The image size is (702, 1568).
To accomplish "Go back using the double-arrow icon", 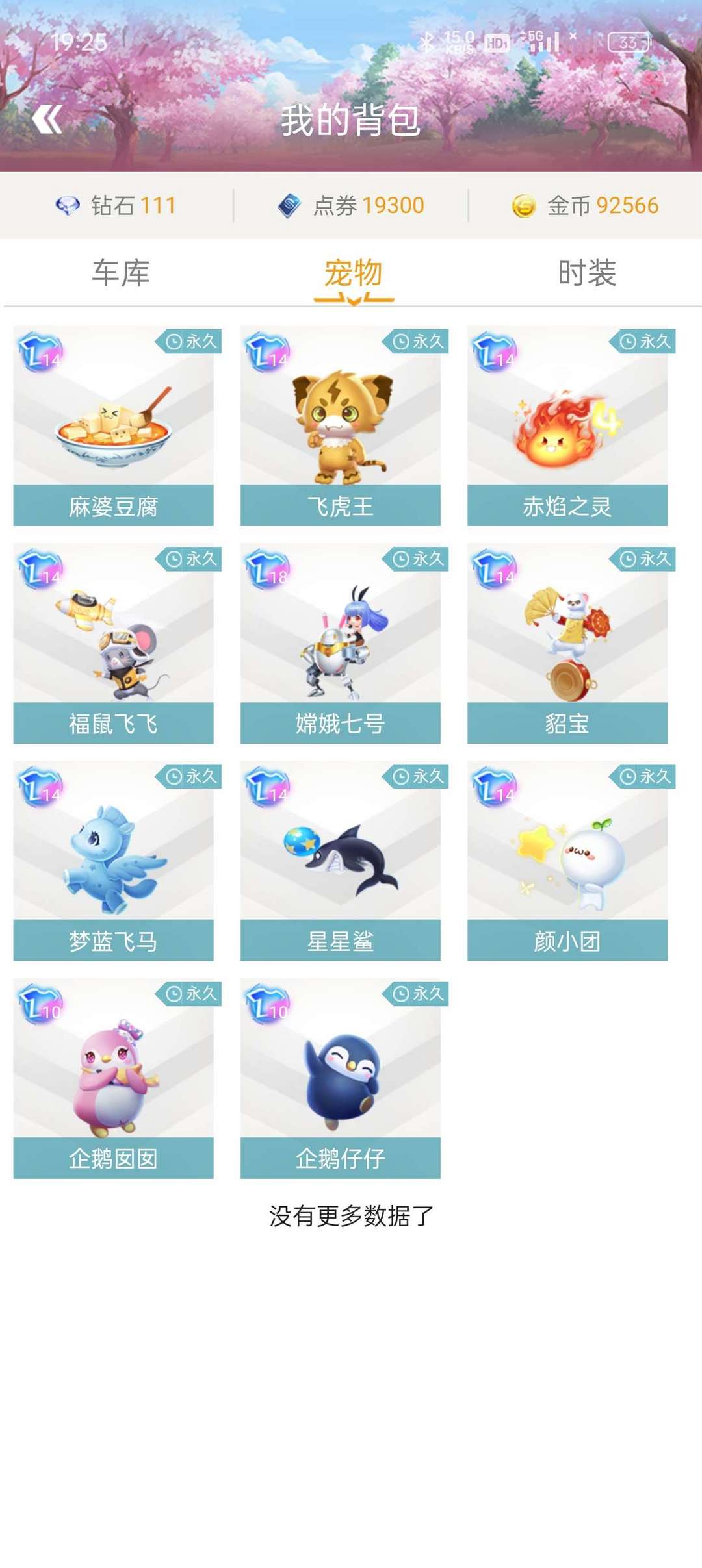I will 47,120.
